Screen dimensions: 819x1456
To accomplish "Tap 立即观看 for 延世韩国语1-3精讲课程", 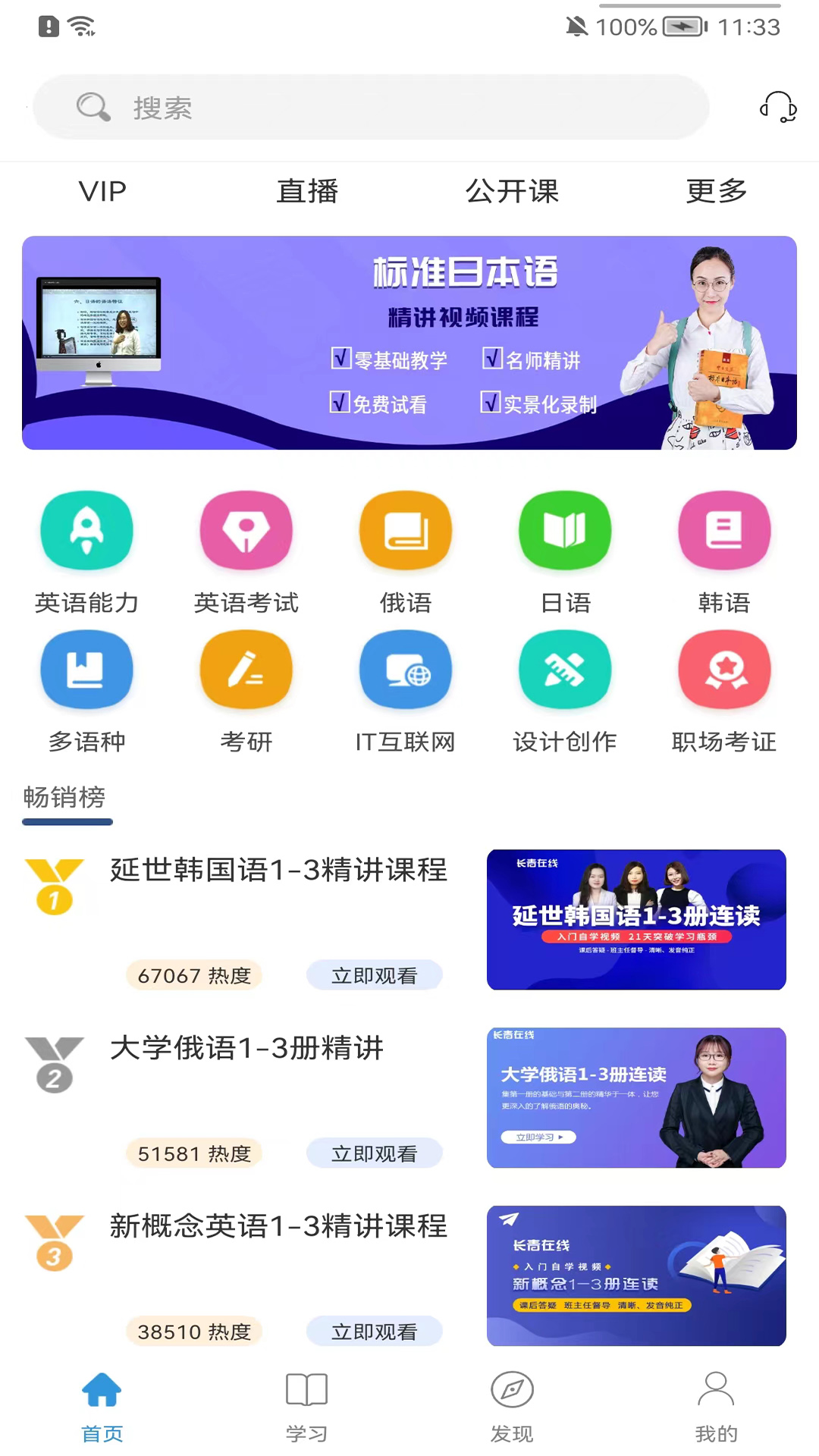I will 375,975.
